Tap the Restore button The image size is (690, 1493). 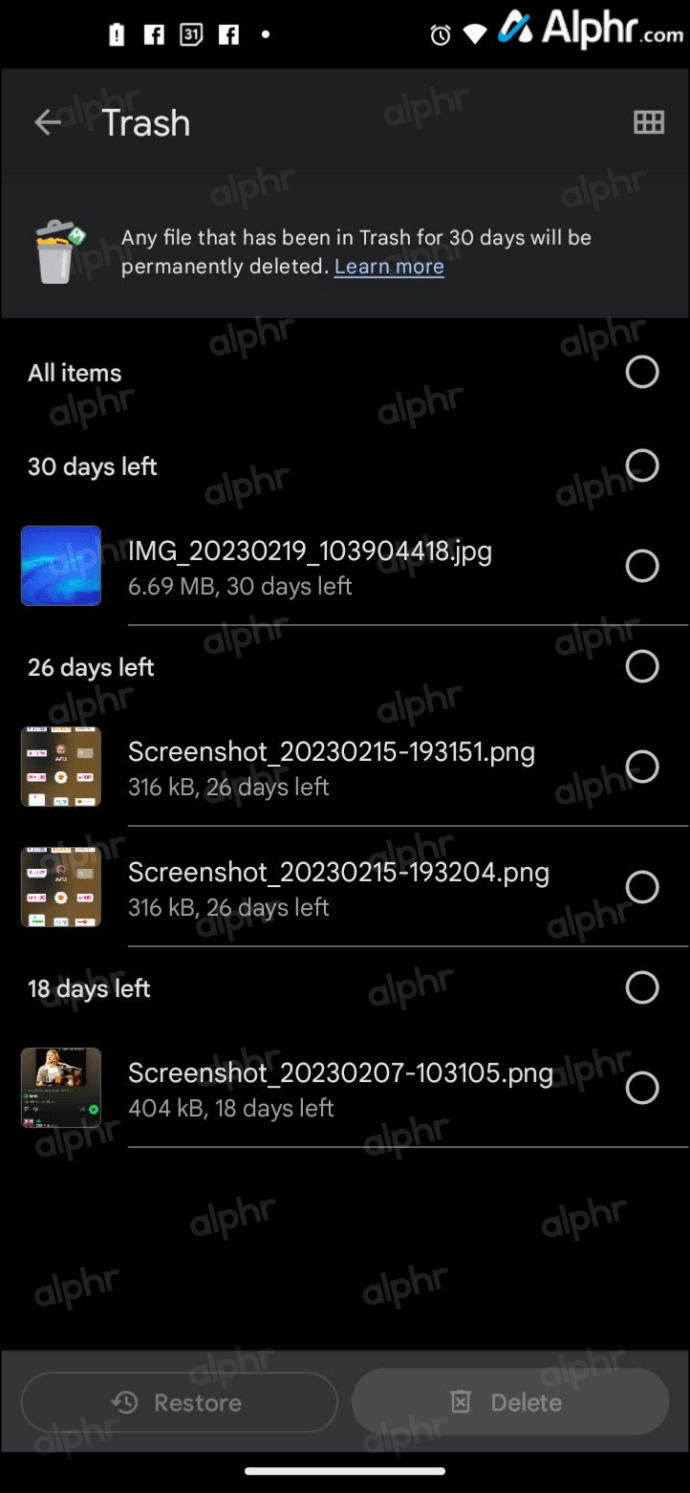(179, 1403)
